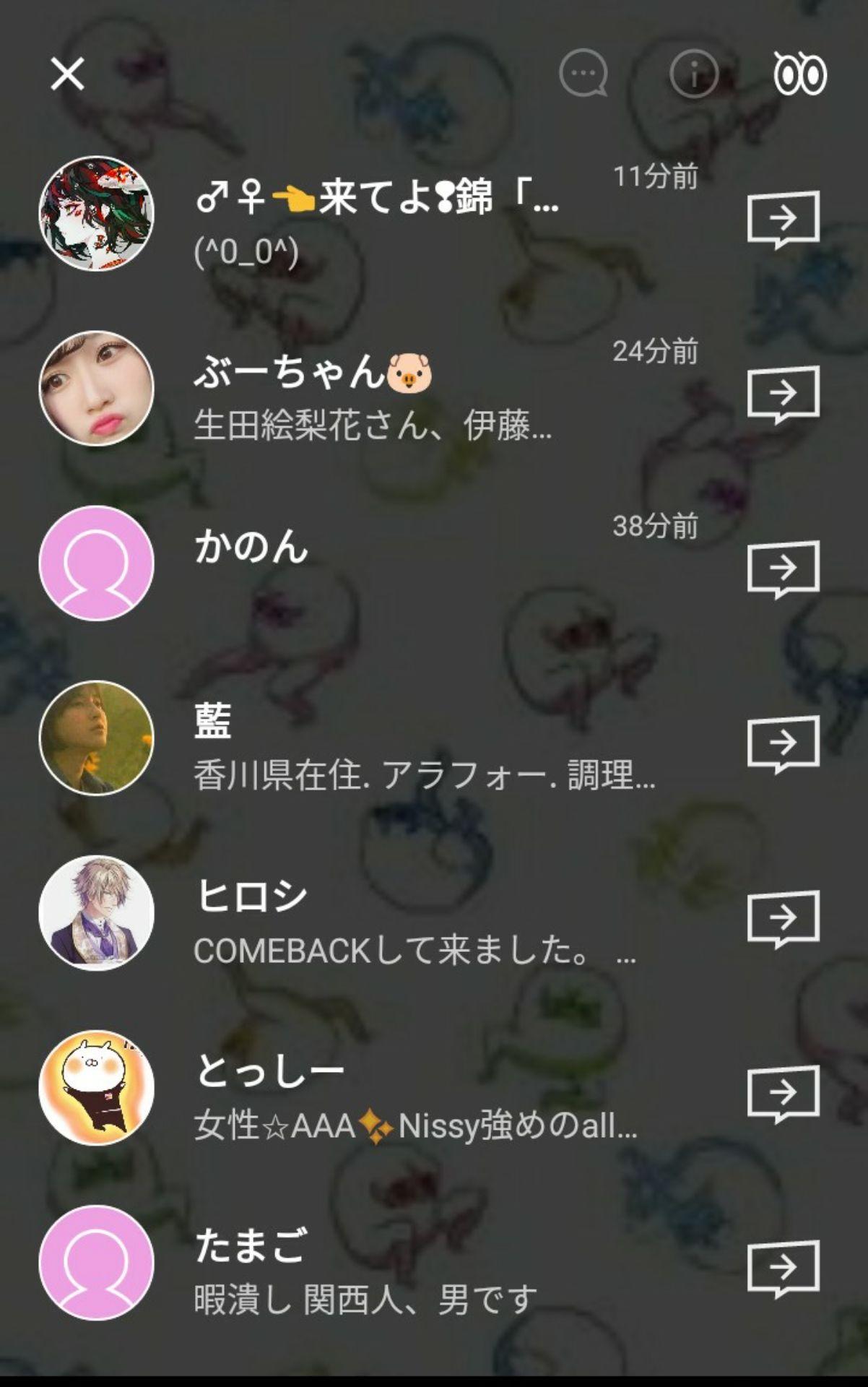Tap the chat arrow next to たまご
Viewport: 868px width, 1387px height.
click(x=783, y=1268)
